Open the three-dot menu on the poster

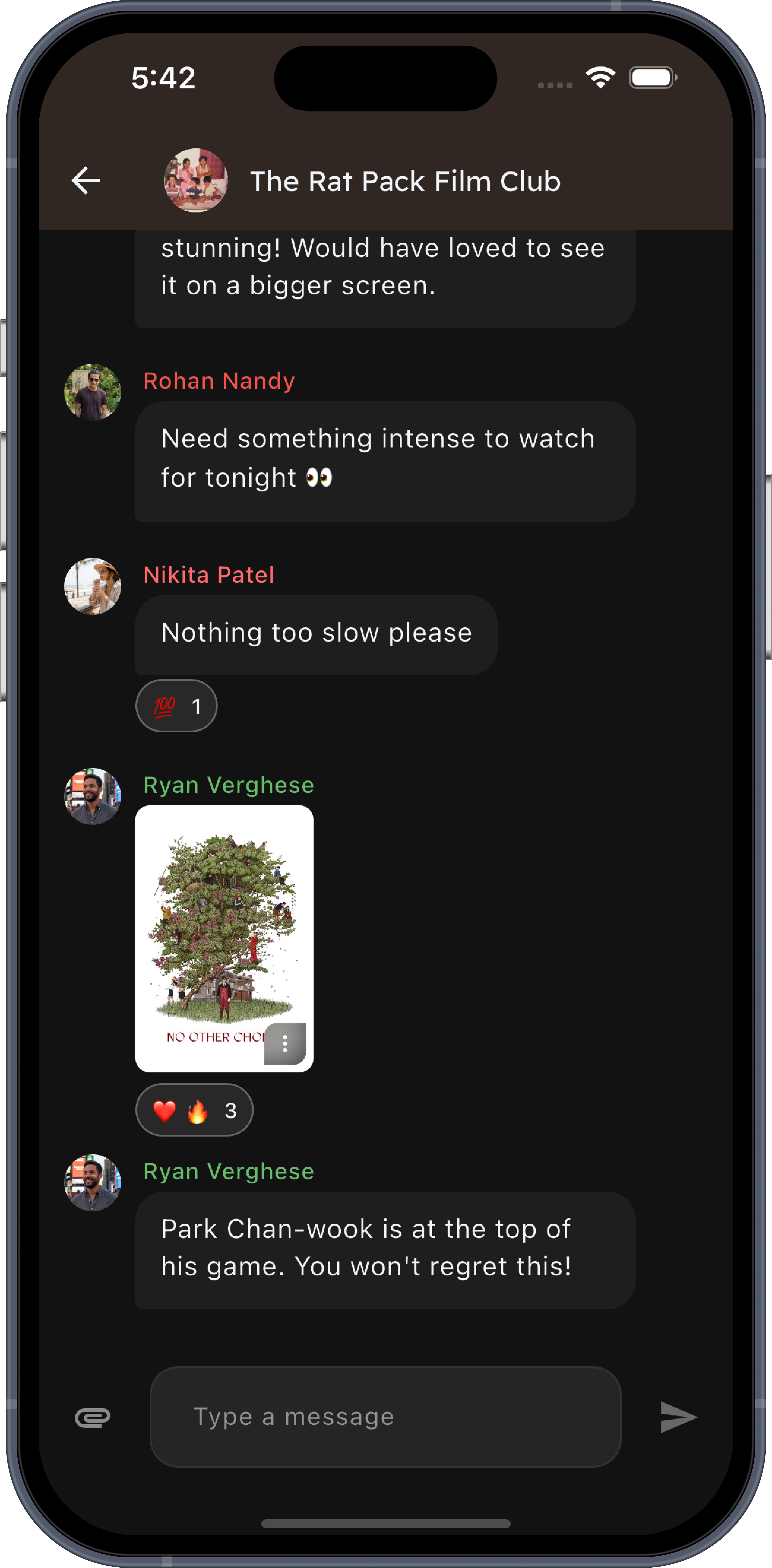point(285,1044)
